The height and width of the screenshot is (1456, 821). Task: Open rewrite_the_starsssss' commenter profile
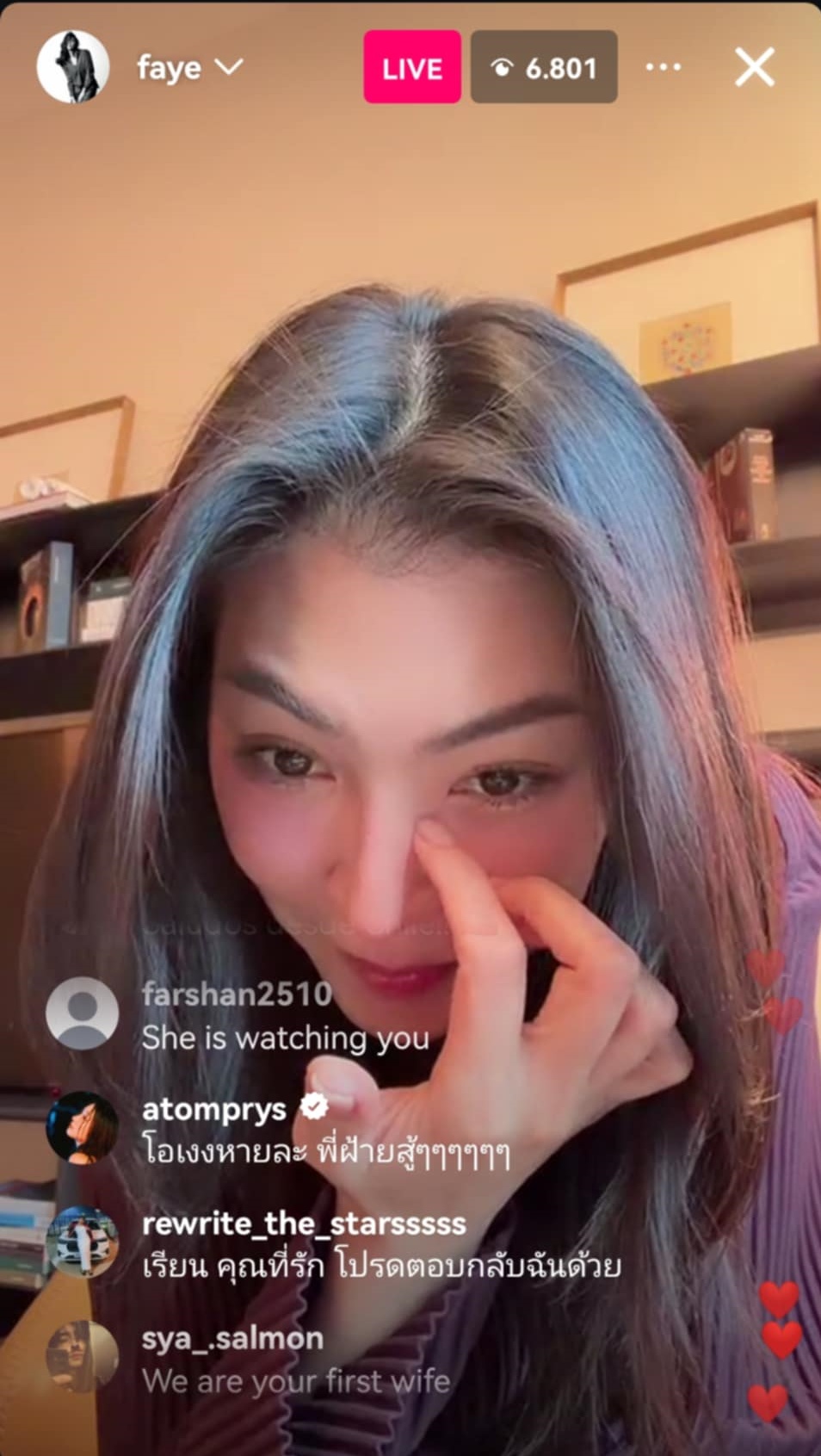(x=82, y=1242)
